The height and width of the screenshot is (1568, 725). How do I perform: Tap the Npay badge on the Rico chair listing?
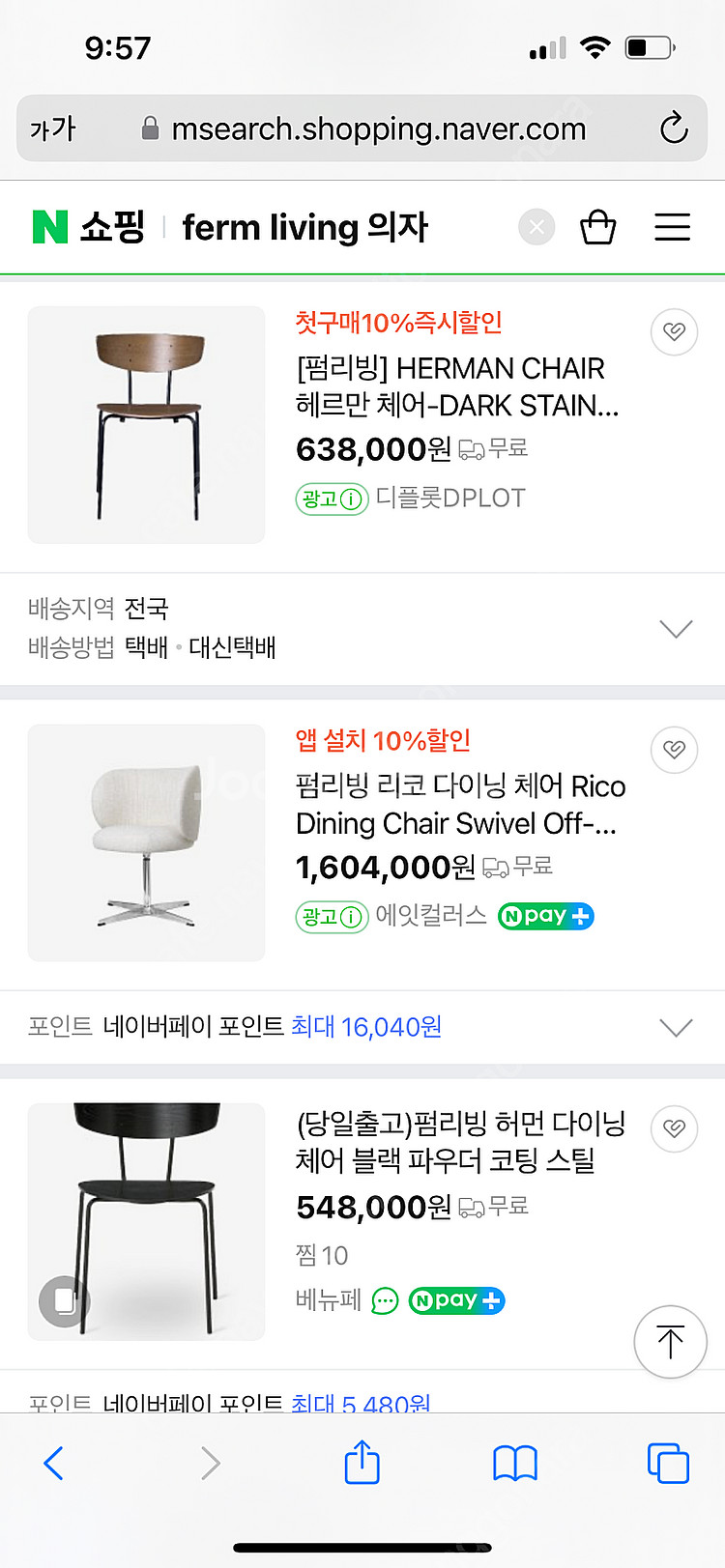pyautogui.click(x=545, y=916)
